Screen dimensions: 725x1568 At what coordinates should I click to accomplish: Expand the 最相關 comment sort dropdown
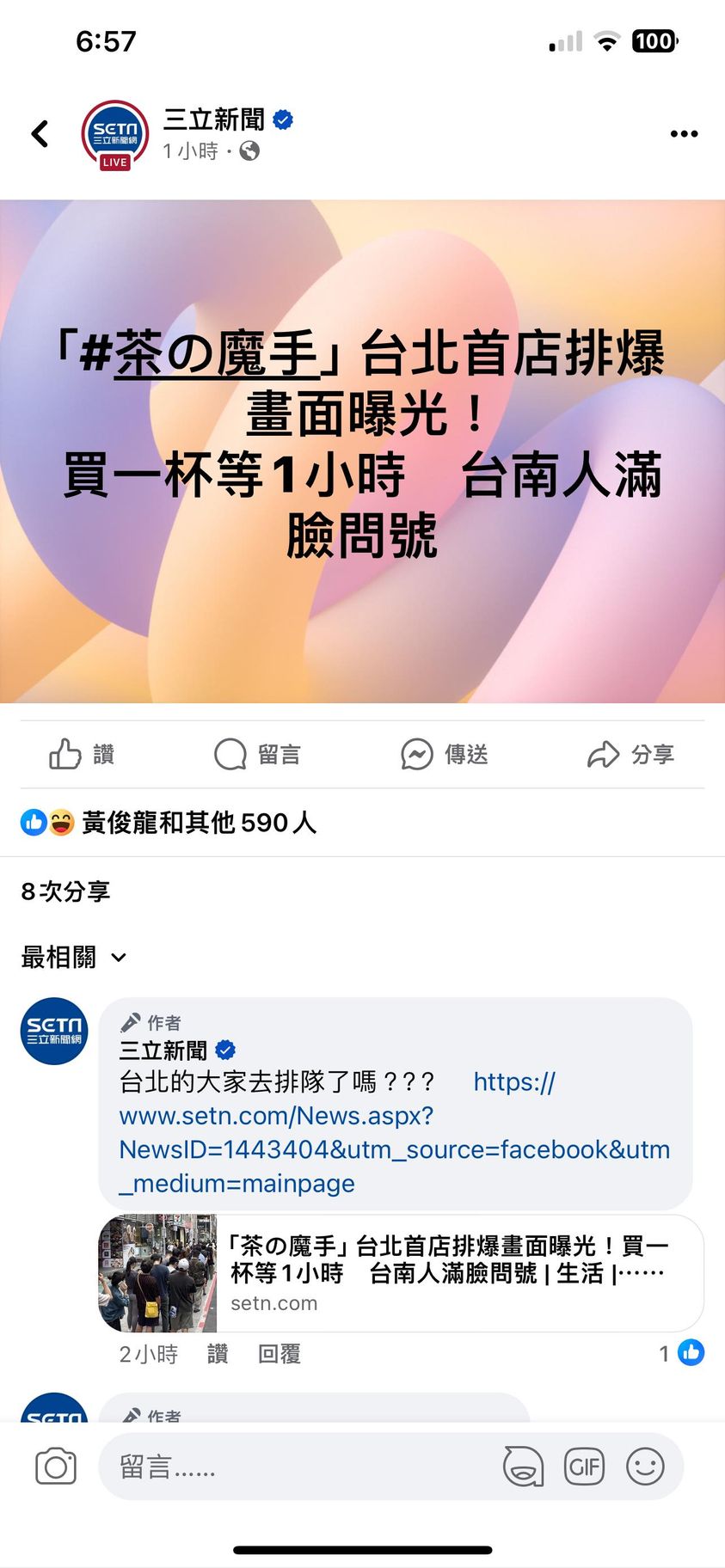click(74, 957)
